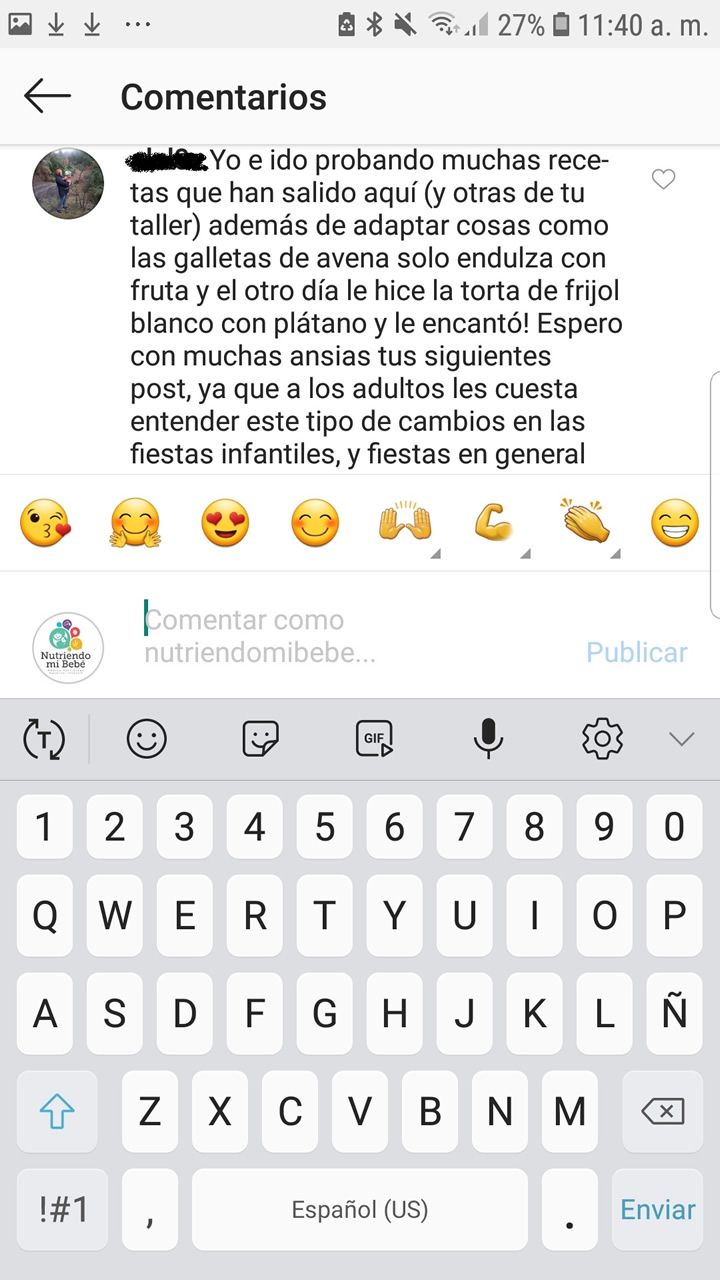The image size is (720, 1280).
Task: Switch to symbols with the !#1 key
Action: click(61, 1209)
